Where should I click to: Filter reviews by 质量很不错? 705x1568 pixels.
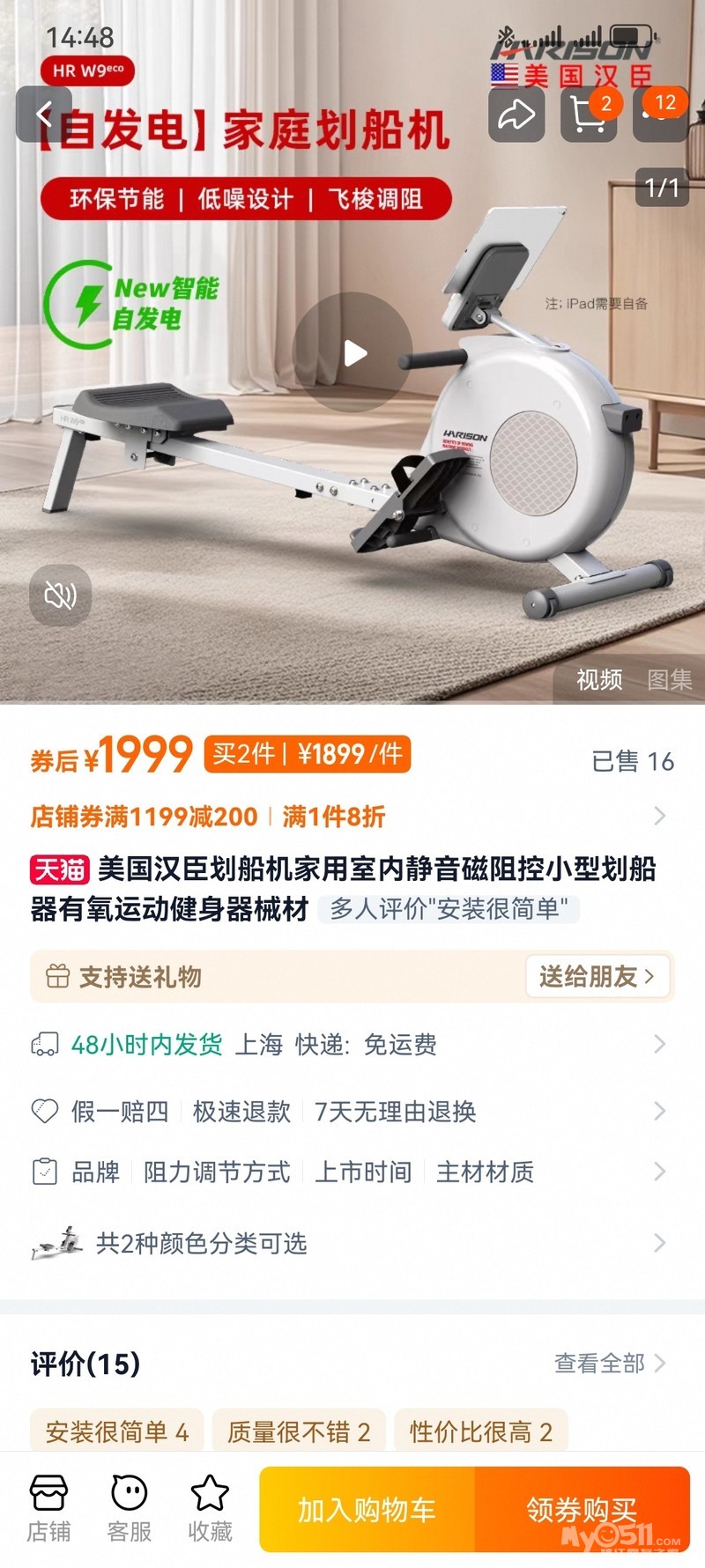click(x=299, y=1431)
